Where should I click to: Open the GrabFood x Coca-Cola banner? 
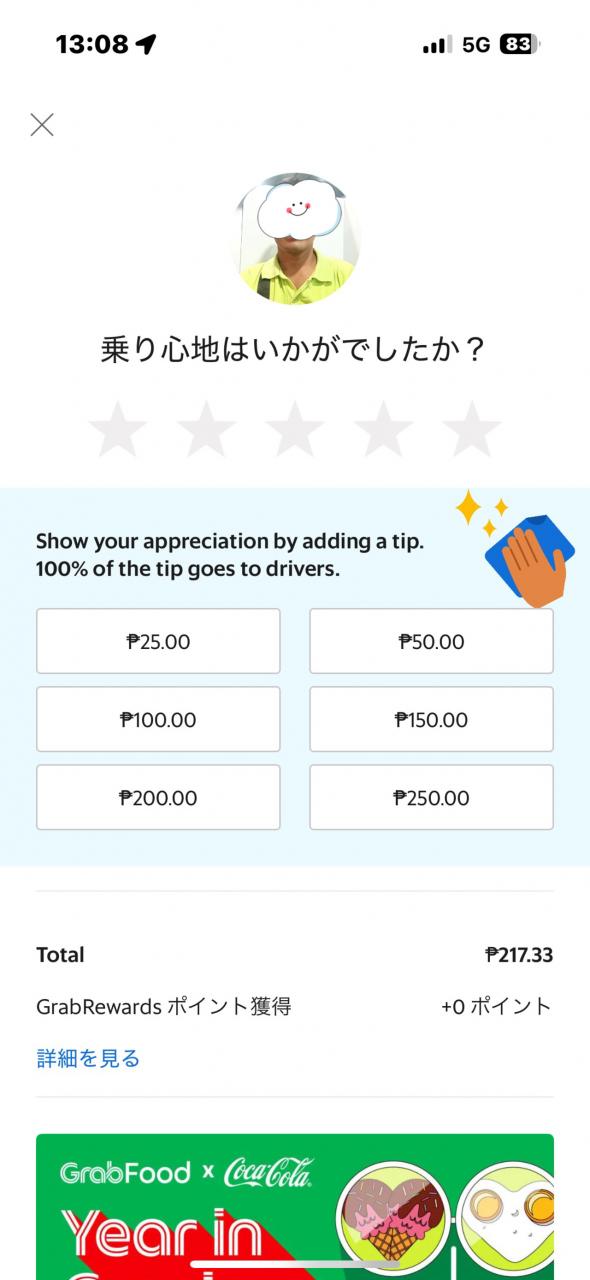click(x=295, y=1207)
